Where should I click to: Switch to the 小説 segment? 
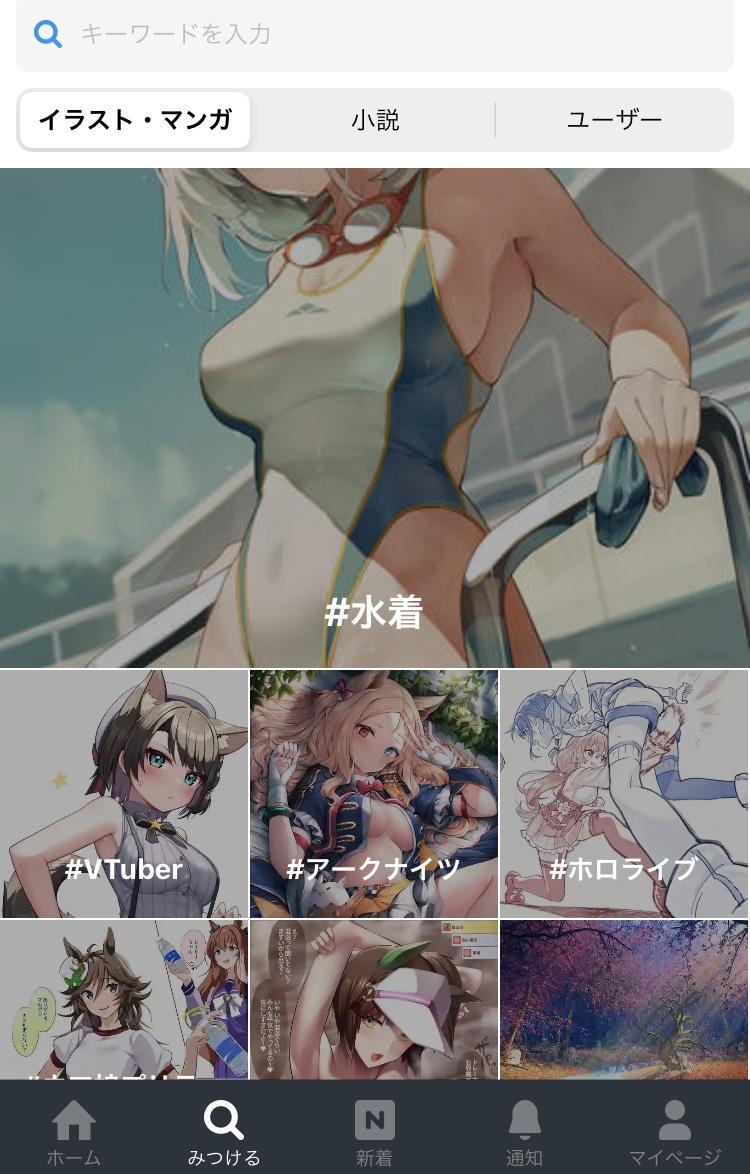pos(375,121)
